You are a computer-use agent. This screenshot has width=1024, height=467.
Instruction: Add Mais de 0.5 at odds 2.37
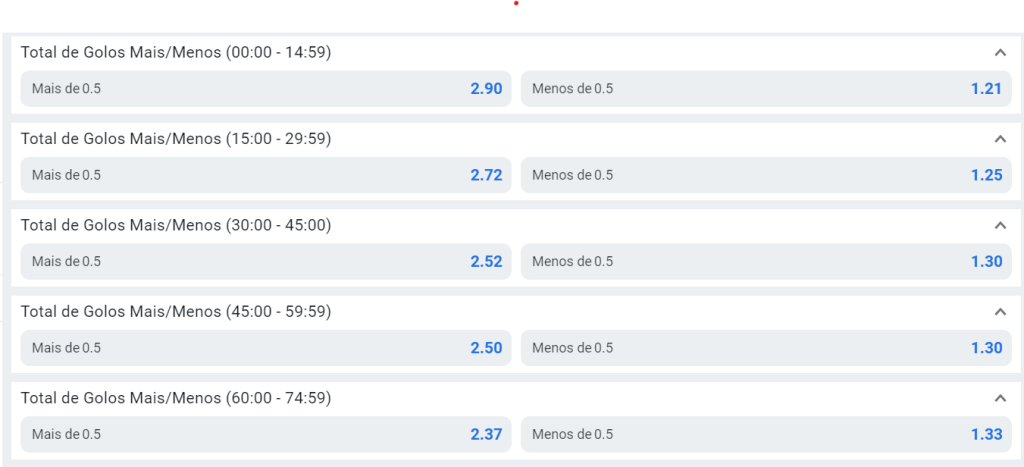tap(266, 434)
